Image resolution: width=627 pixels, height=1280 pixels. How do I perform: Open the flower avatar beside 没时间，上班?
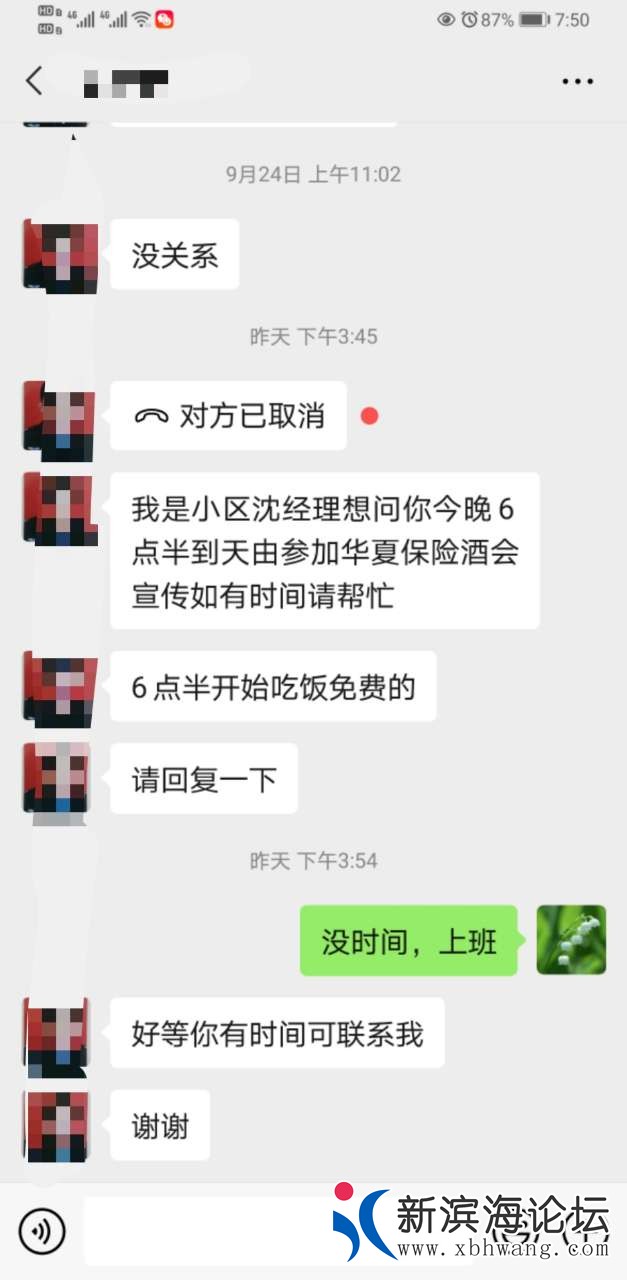pos(571,940)
